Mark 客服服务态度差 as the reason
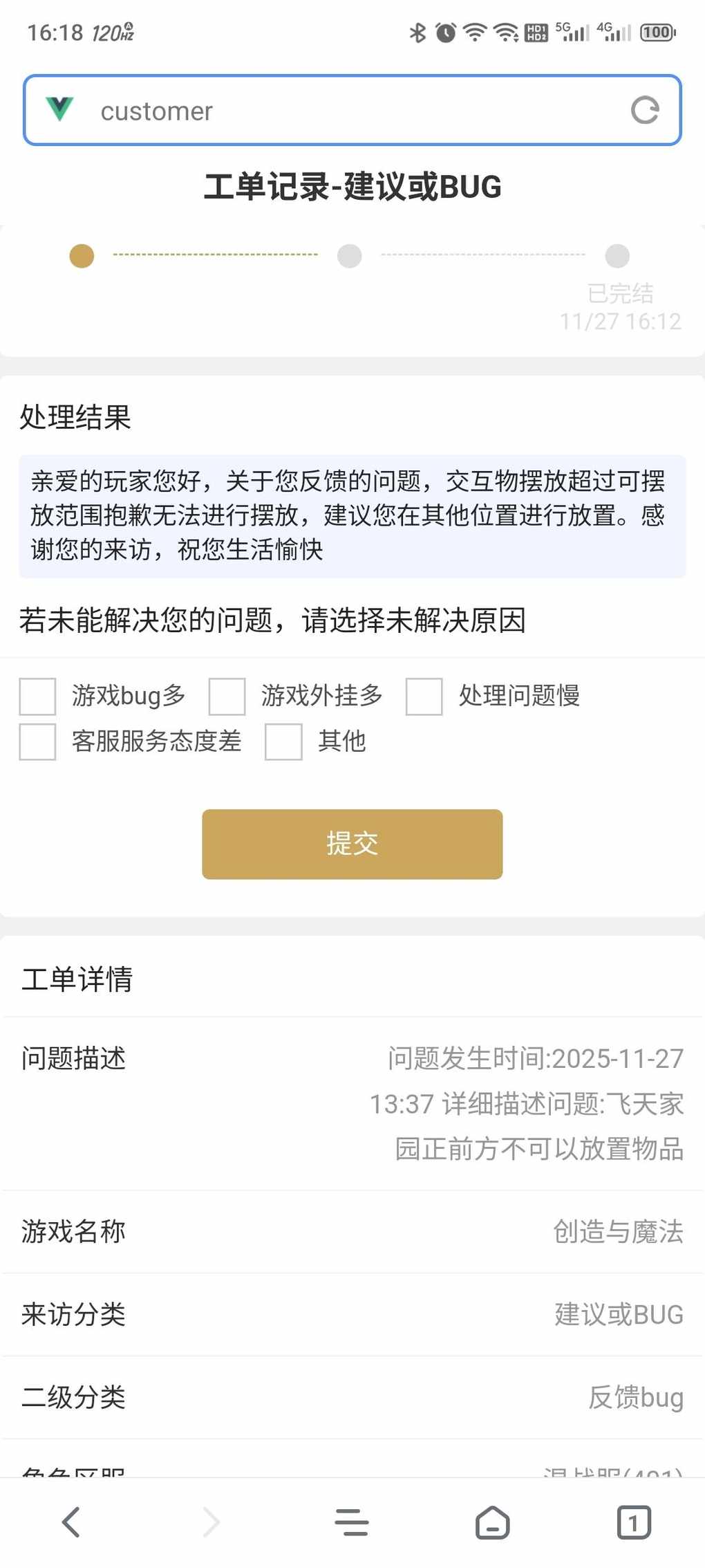 [x=37, y=741]
